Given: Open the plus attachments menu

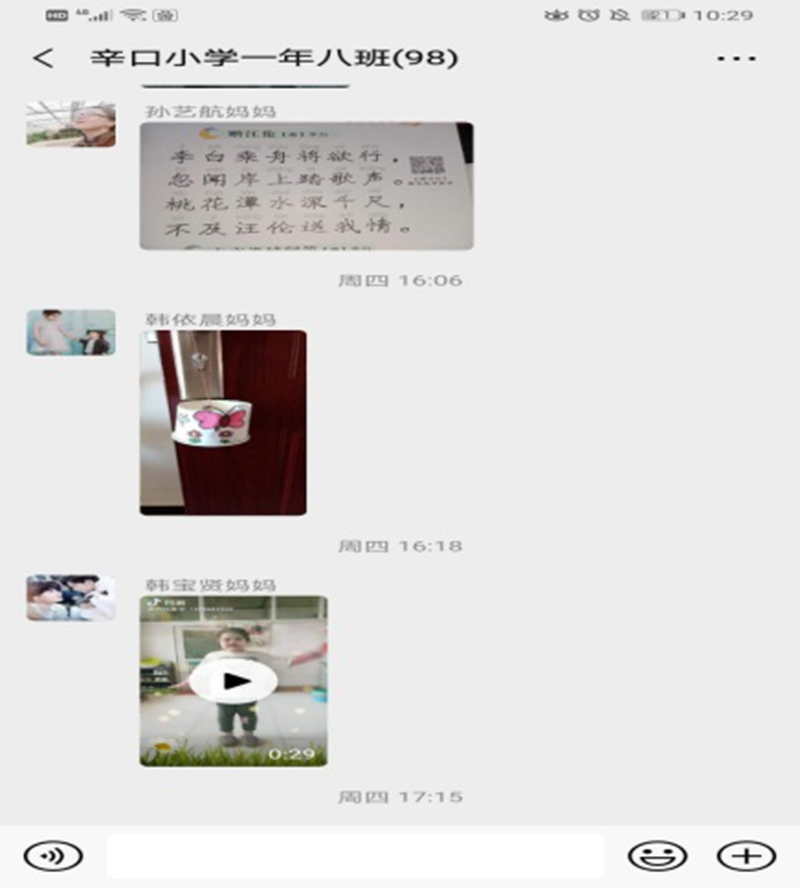Looking at the screenshot, I should 746,856.
